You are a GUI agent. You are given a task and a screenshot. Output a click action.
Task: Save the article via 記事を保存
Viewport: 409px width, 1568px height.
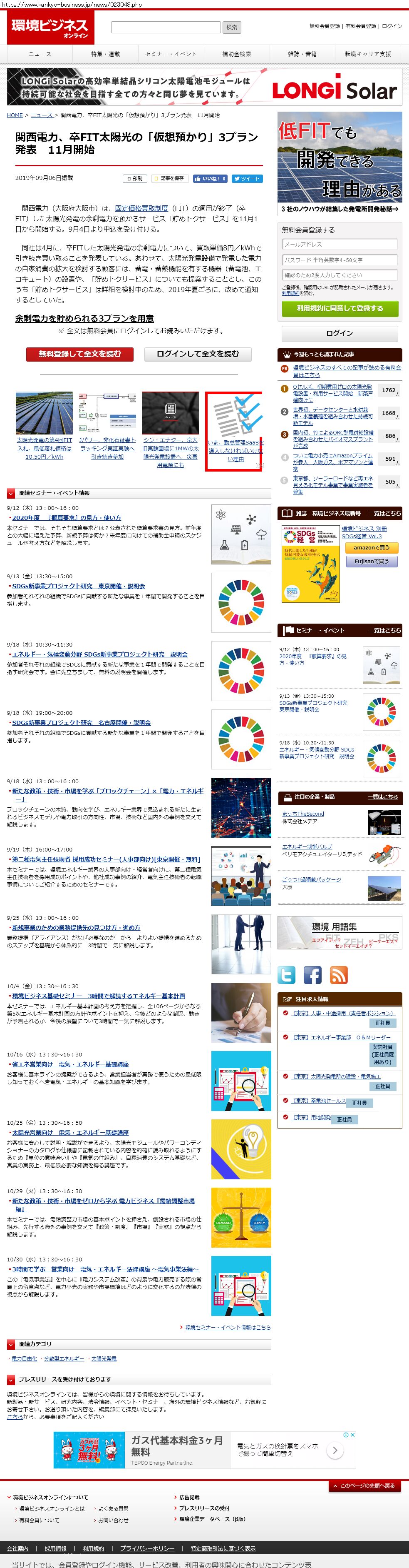(x=170, y=179)
